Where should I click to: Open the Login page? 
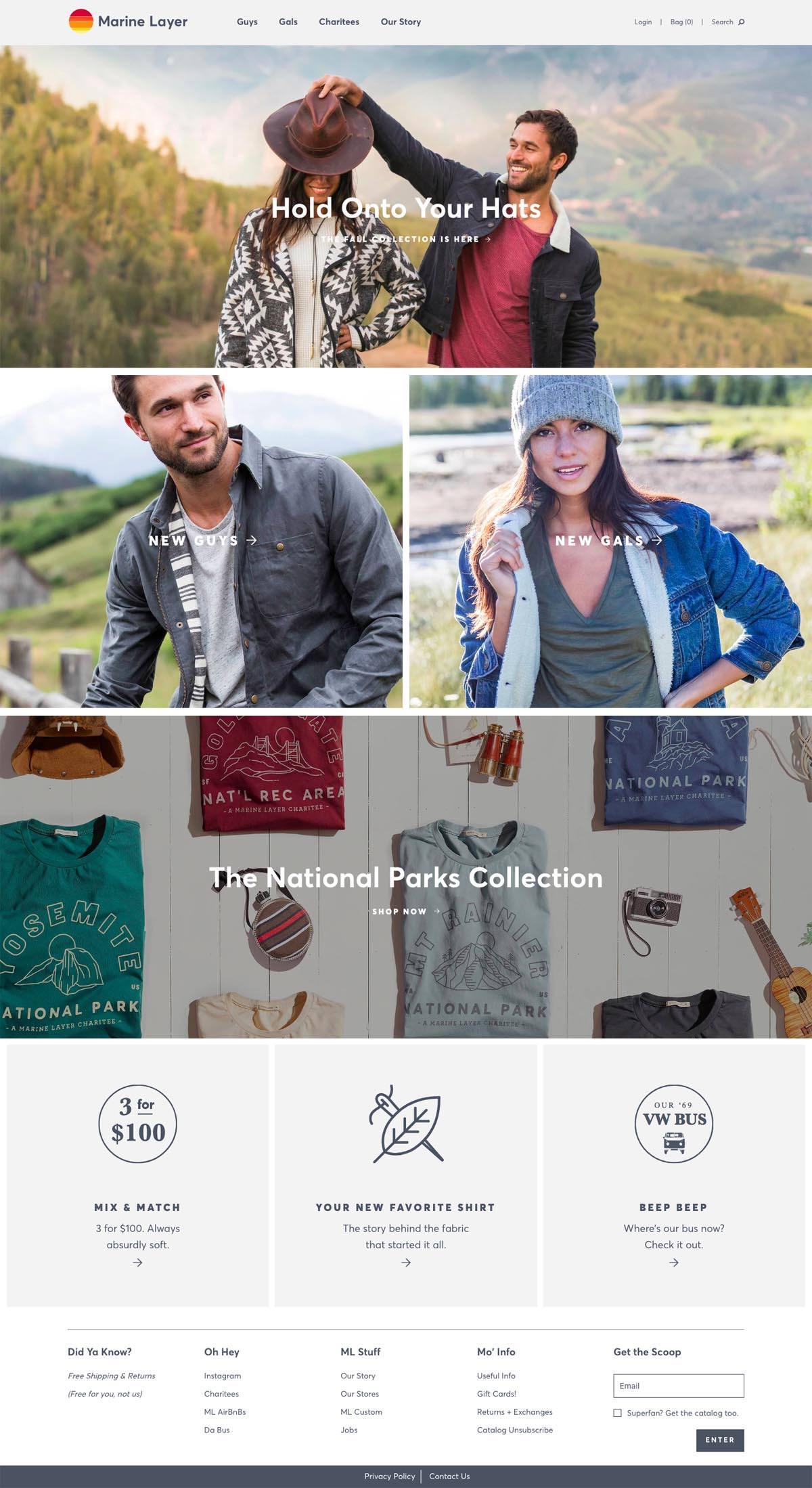point(643,22)
